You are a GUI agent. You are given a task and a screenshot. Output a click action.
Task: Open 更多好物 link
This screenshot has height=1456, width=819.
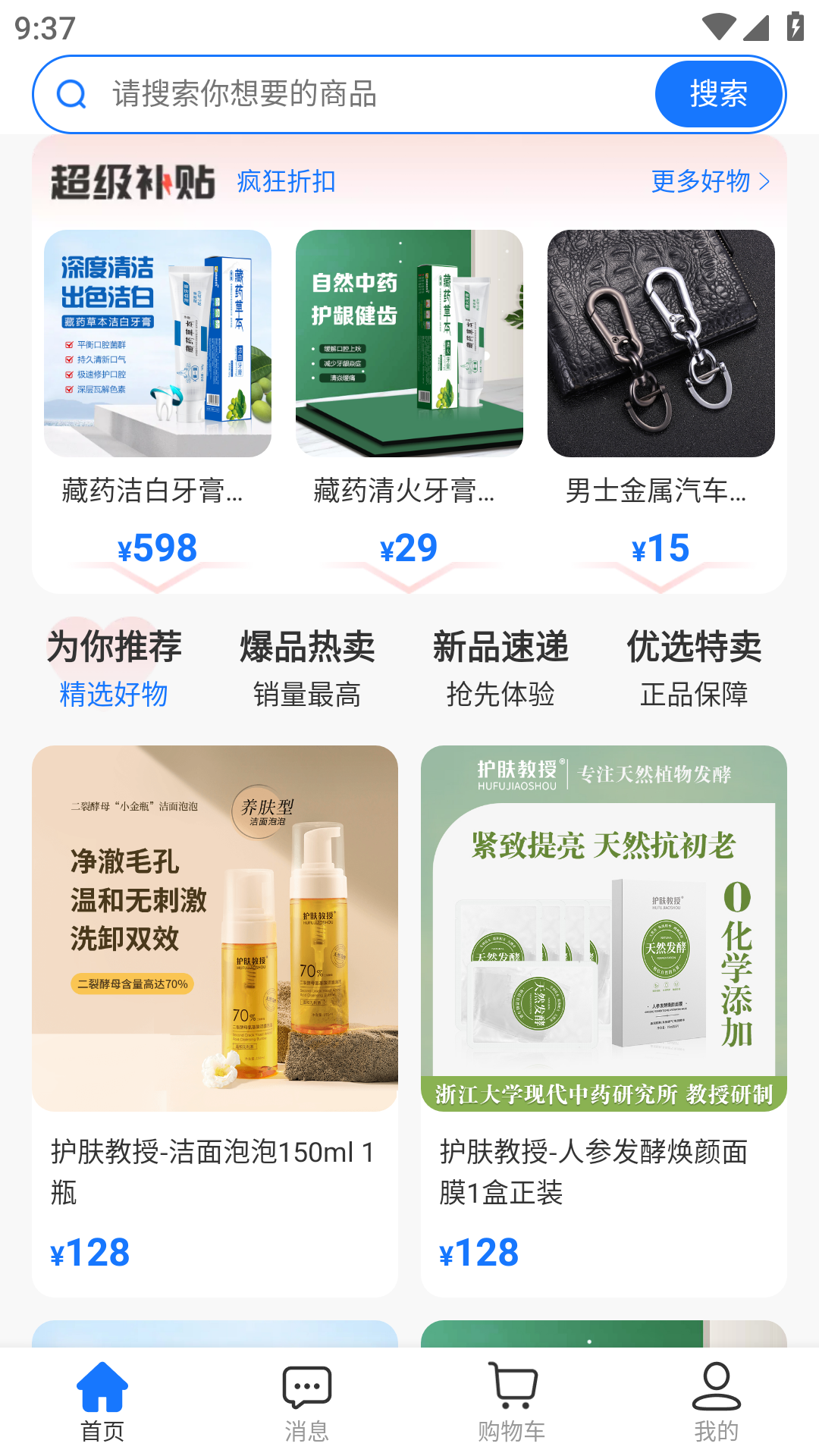tap(710, 181)
